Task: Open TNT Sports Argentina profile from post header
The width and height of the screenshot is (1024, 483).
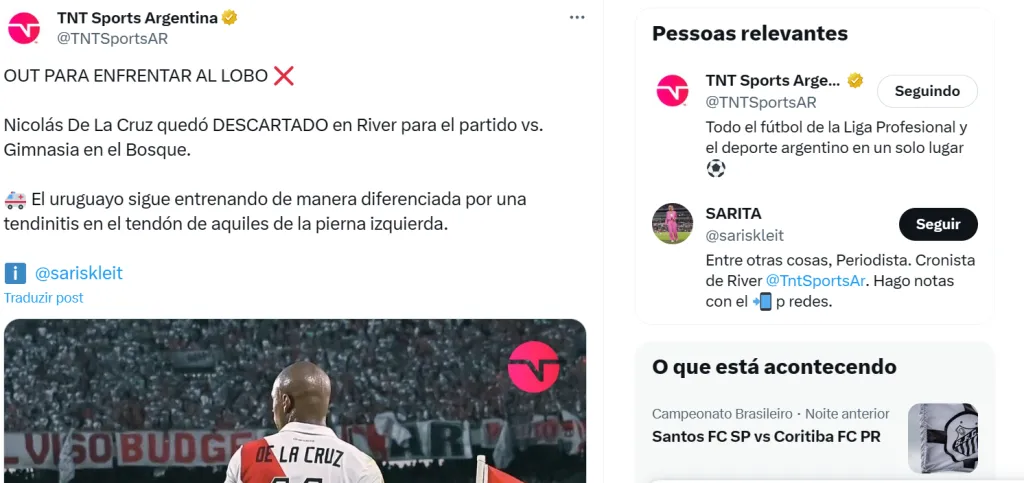Action: pos(137,18)
